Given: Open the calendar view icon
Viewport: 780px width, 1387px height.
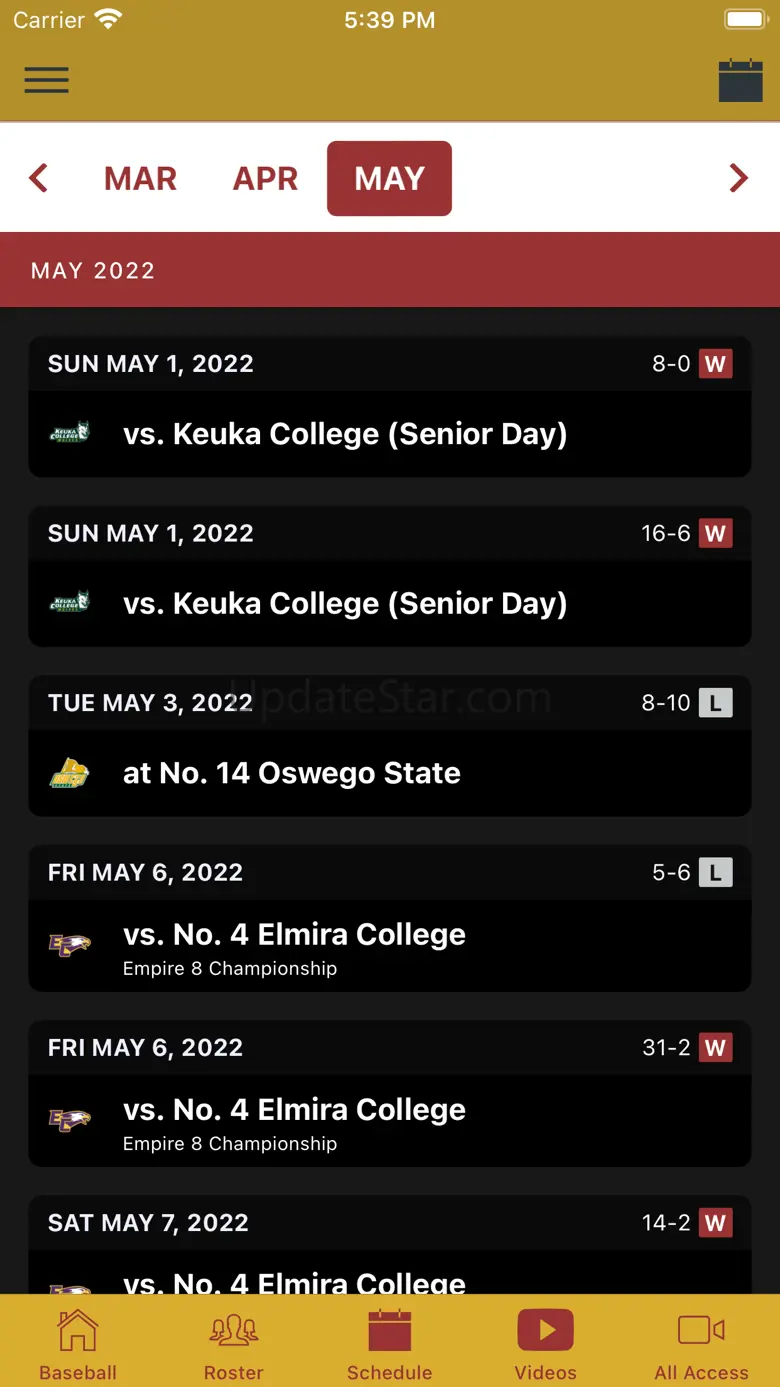Looking at the screenshot, I should click(740, 80).
